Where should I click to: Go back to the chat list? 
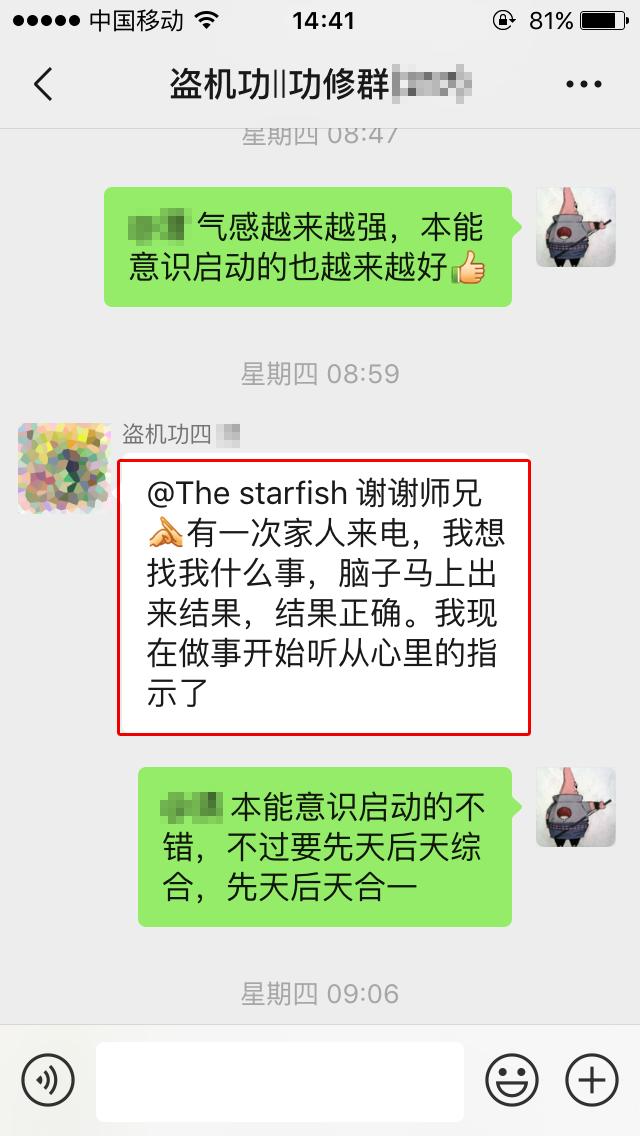43,85
